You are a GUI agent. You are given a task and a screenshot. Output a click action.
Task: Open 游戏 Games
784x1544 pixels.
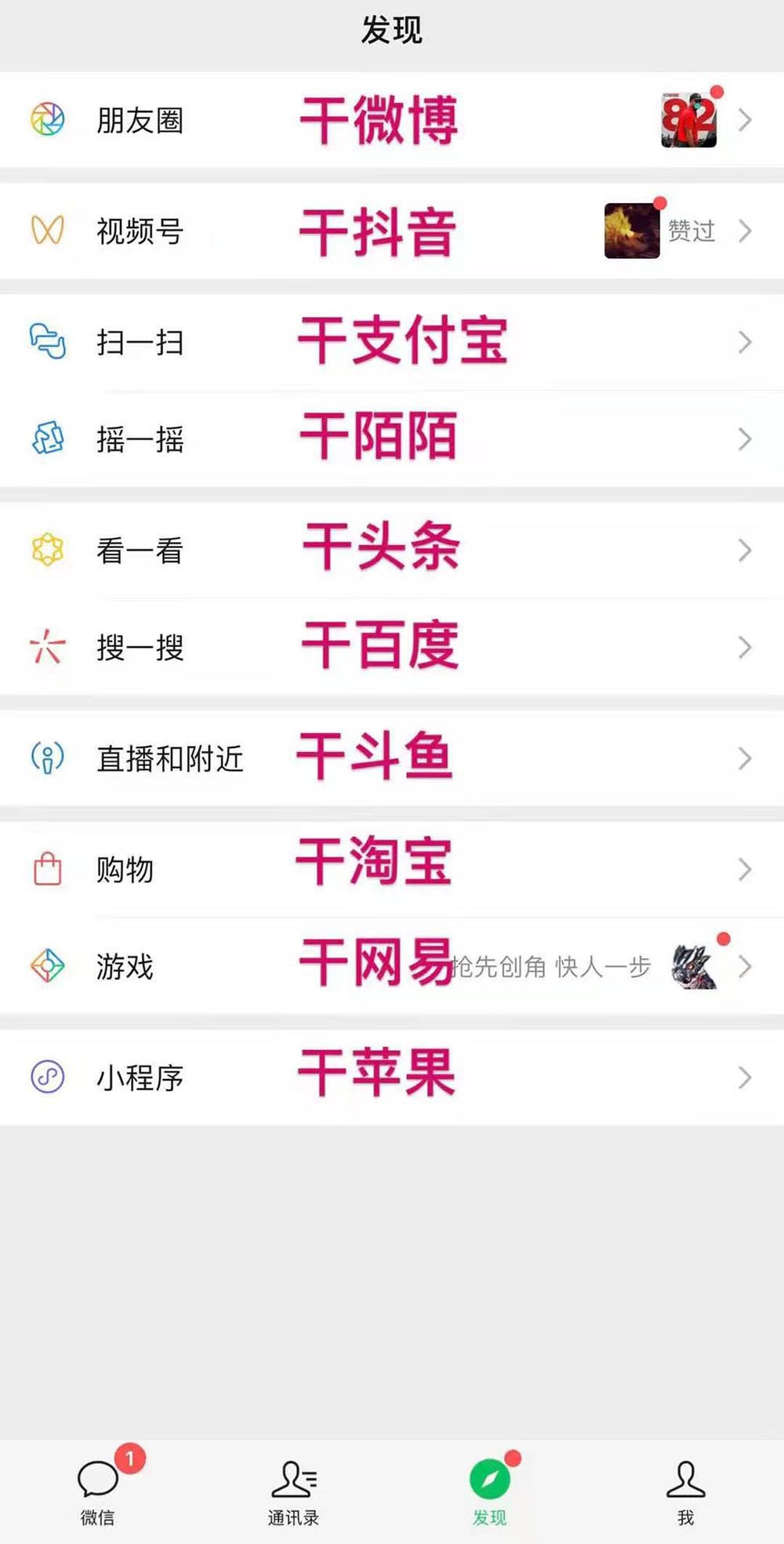(125, 966)
